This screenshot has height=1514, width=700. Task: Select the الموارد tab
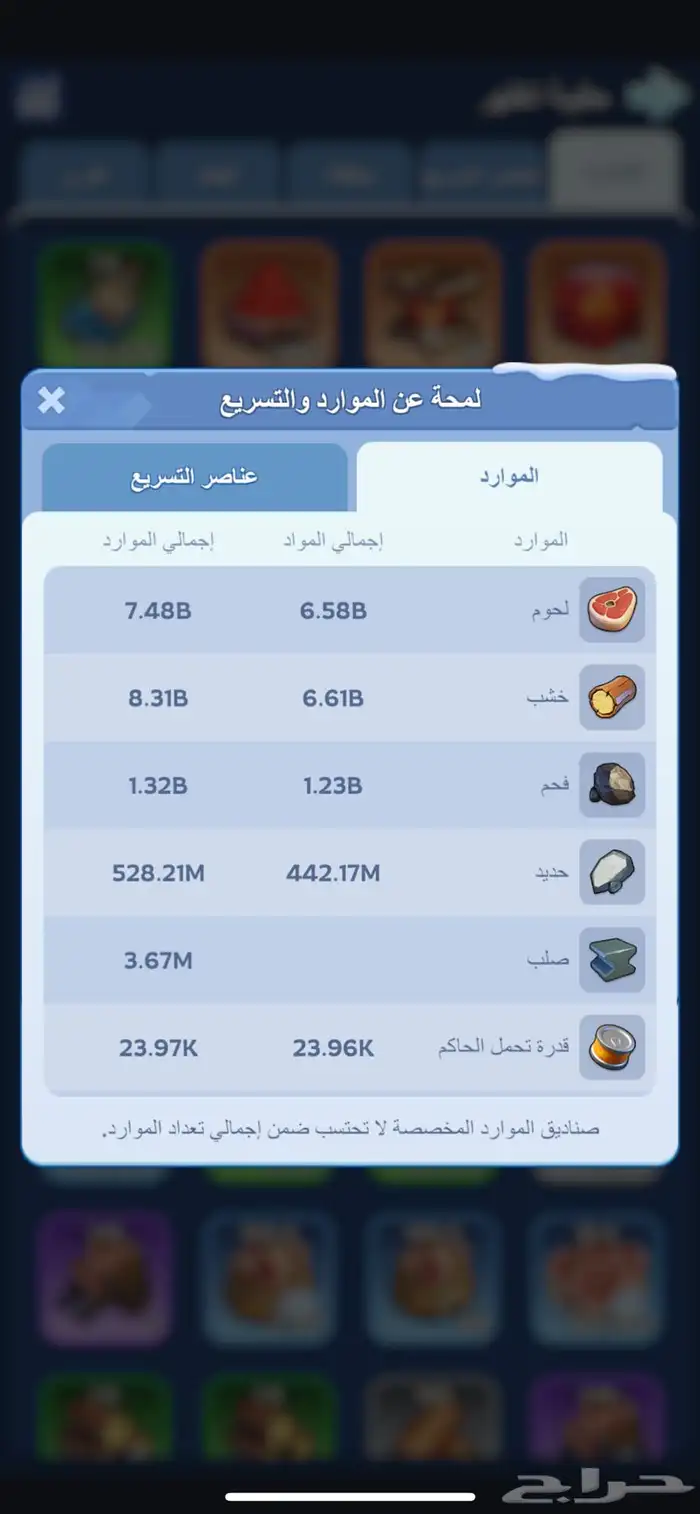point(509,476)
